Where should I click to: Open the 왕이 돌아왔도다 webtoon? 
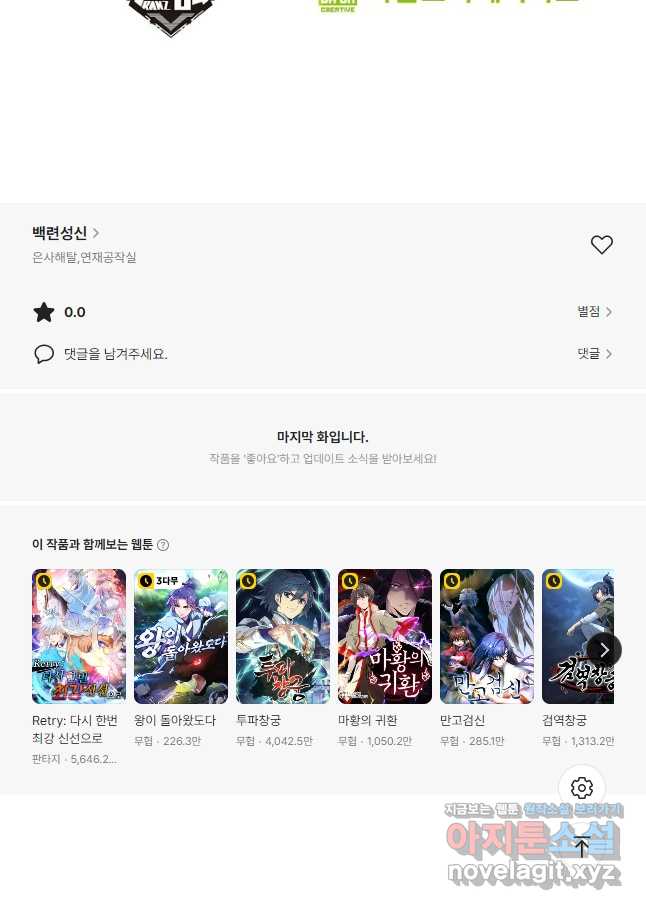click(x=181, y=637)
